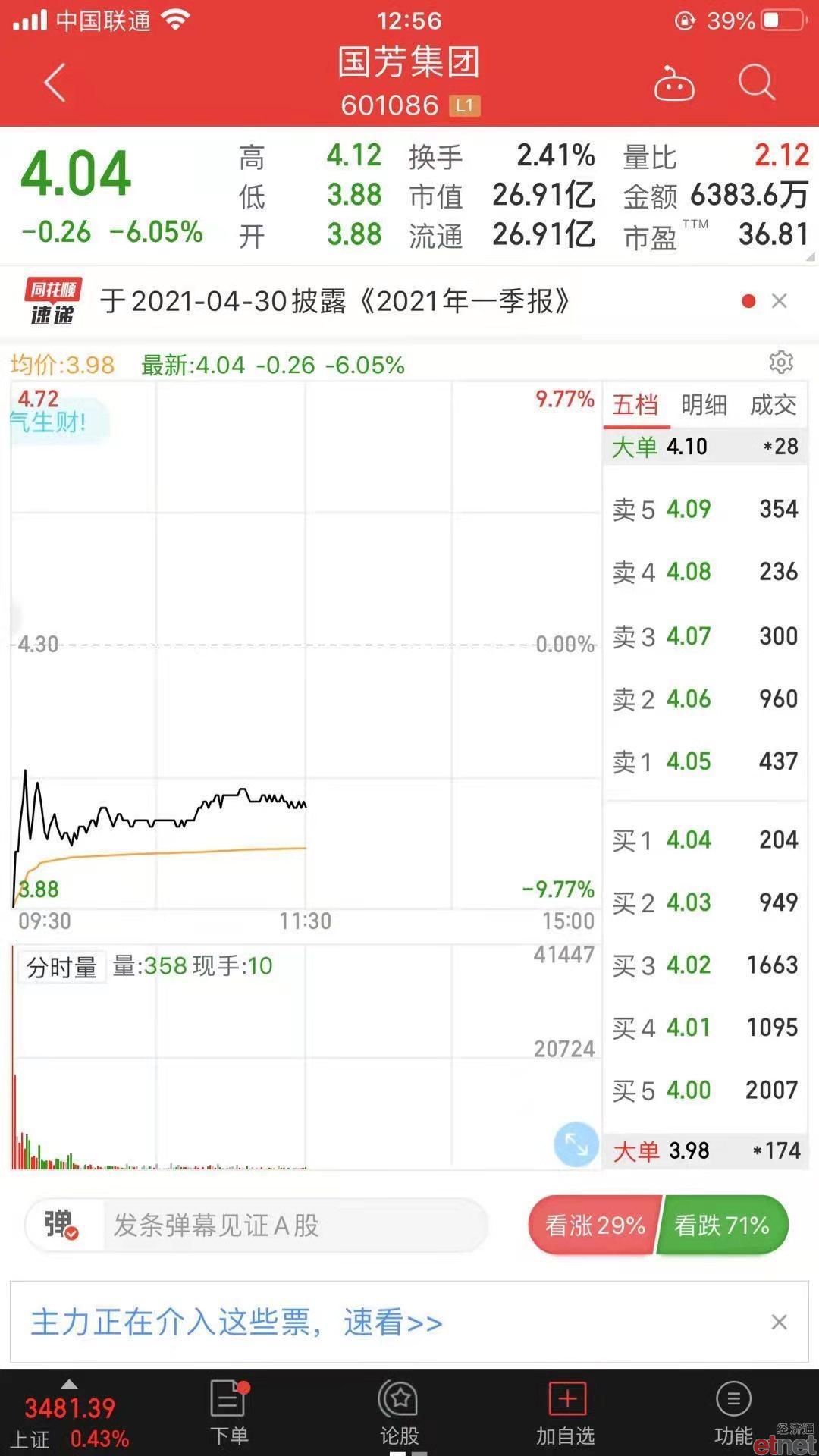Select the 五档 tab

point(635,405)
